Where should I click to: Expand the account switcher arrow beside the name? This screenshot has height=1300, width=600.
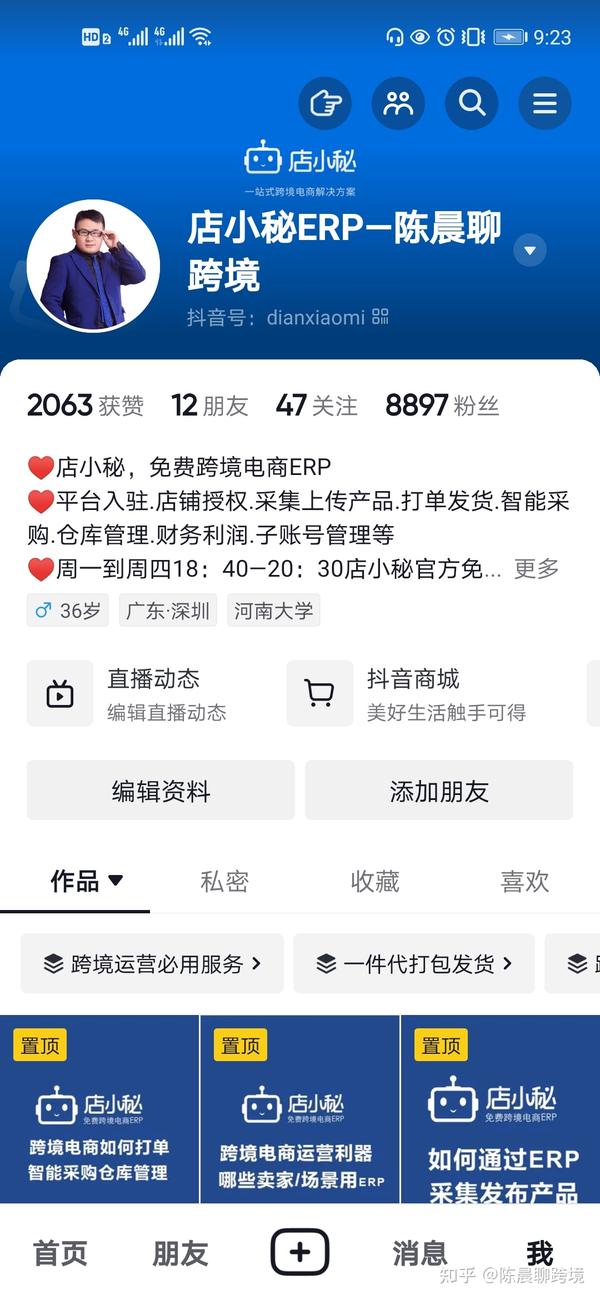tap(530, 250)
